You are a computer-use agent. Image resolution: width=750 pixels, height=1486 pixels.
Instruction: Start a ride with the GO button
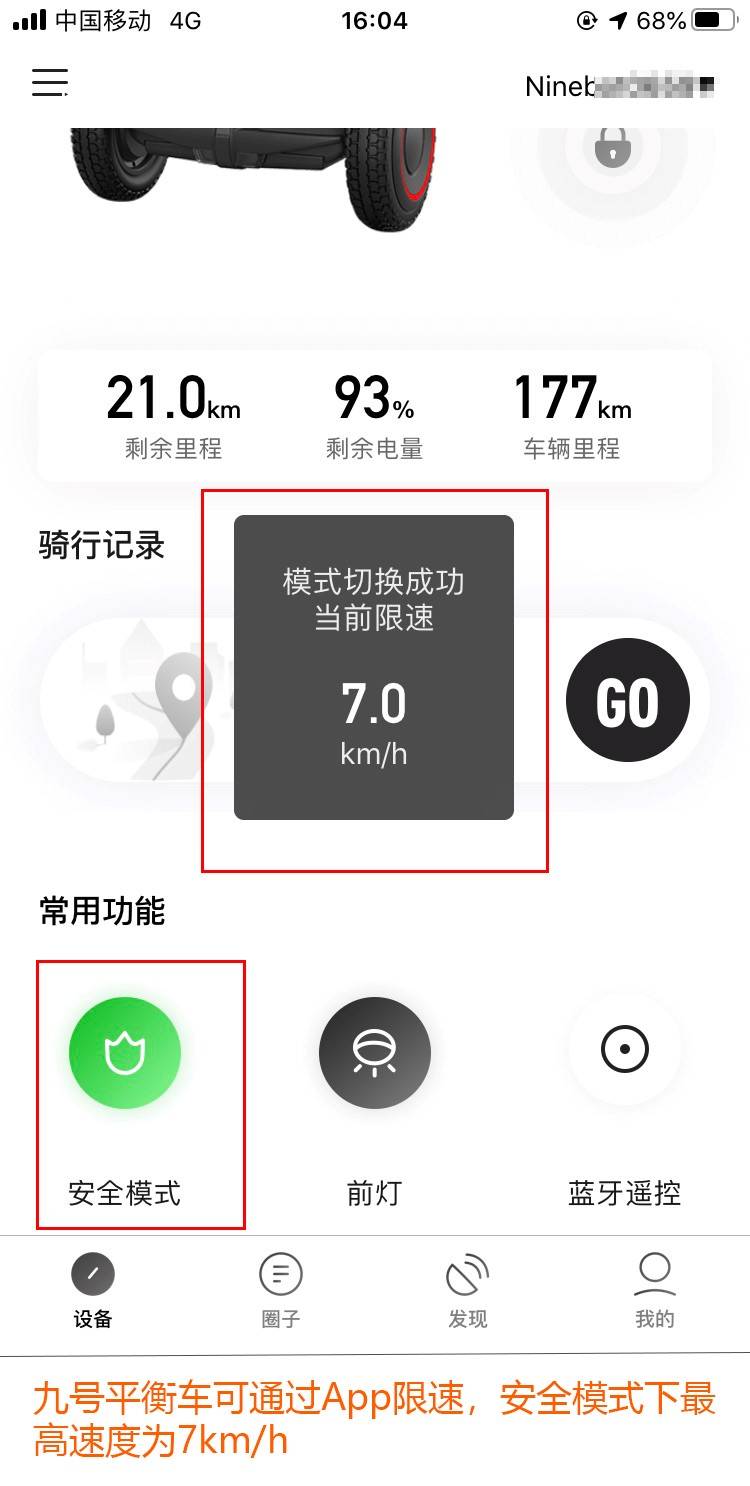pos(629,699)
